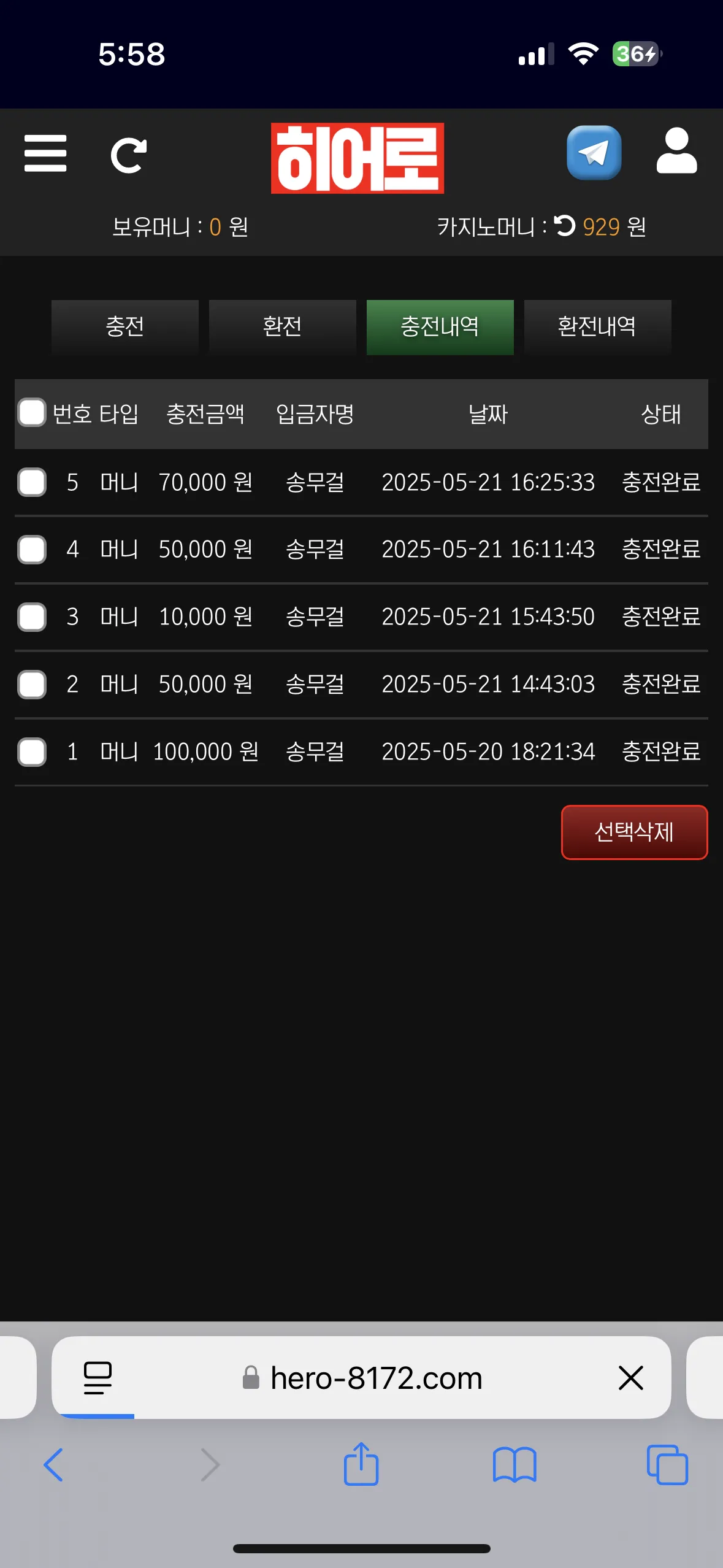Check the box for 100,000 원 entry
Image resolution: width=723 pixels, height=1568 pixels.
(32, 752)
